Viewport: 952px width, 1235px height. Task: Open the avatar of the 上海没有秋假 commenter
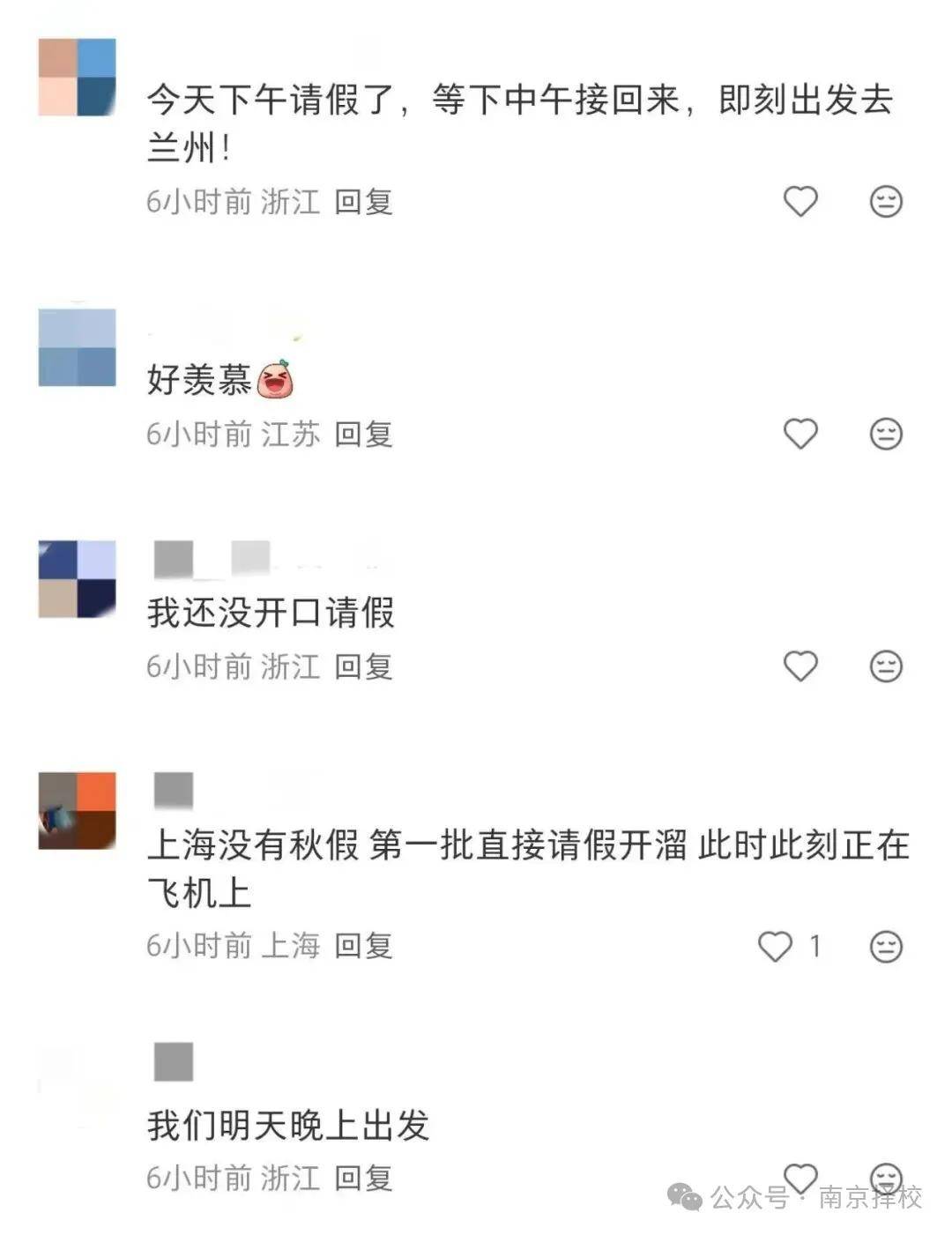[x=78, y=811]
